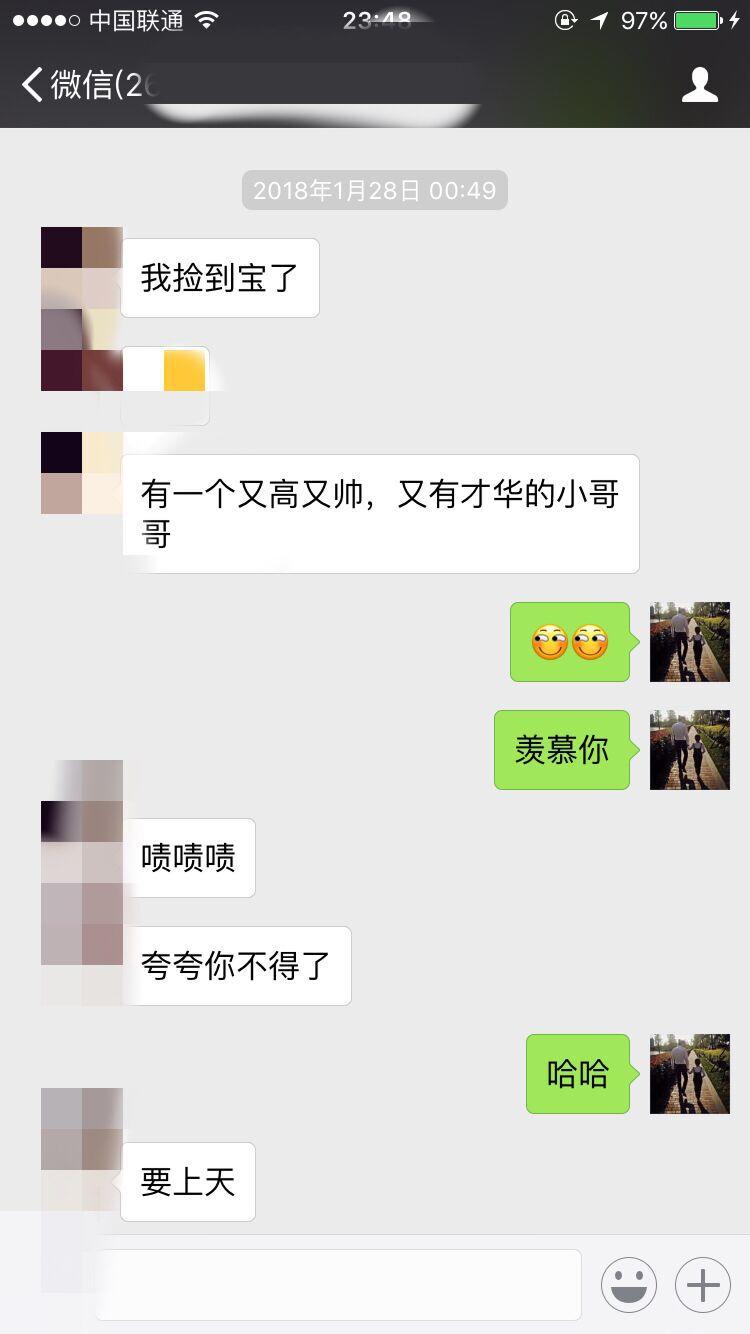750x1334 pixels.
Task: Tap the back arrow to return to chats
Action: [x=32, y=85]
